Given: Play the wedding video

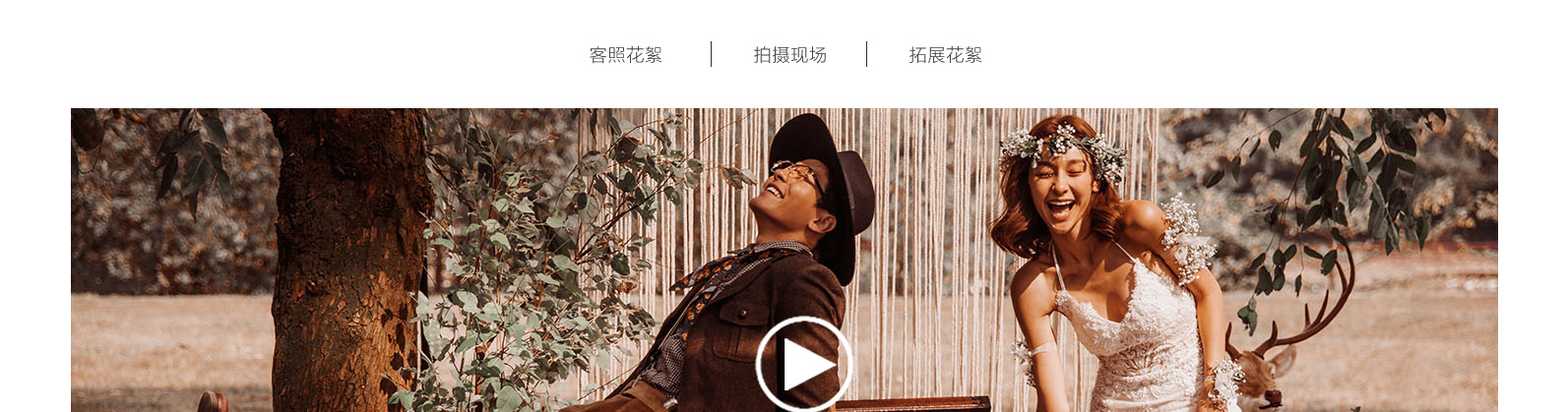Looking at the screenshot, I should click(803, 364).
